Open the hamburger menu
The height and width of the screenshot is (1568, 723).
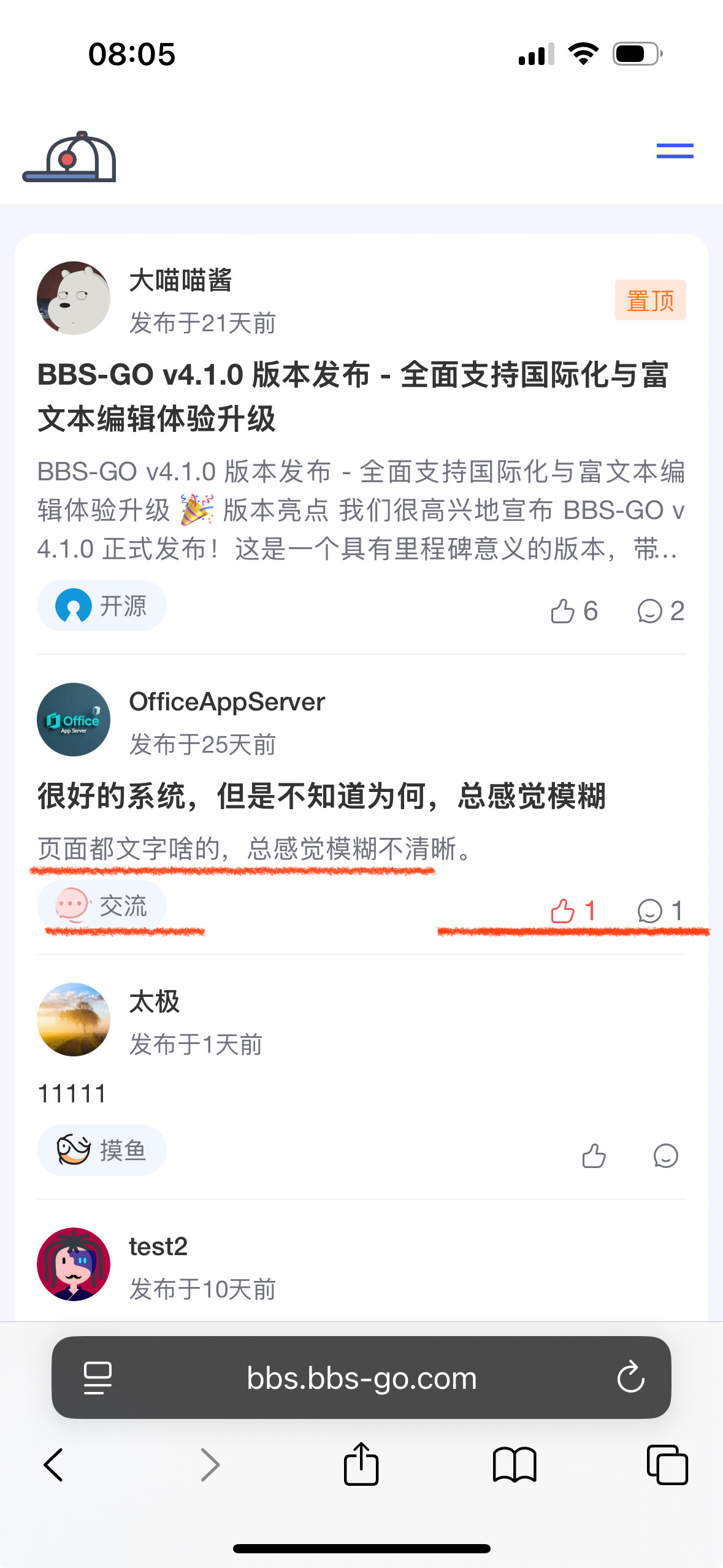(675, 151)
